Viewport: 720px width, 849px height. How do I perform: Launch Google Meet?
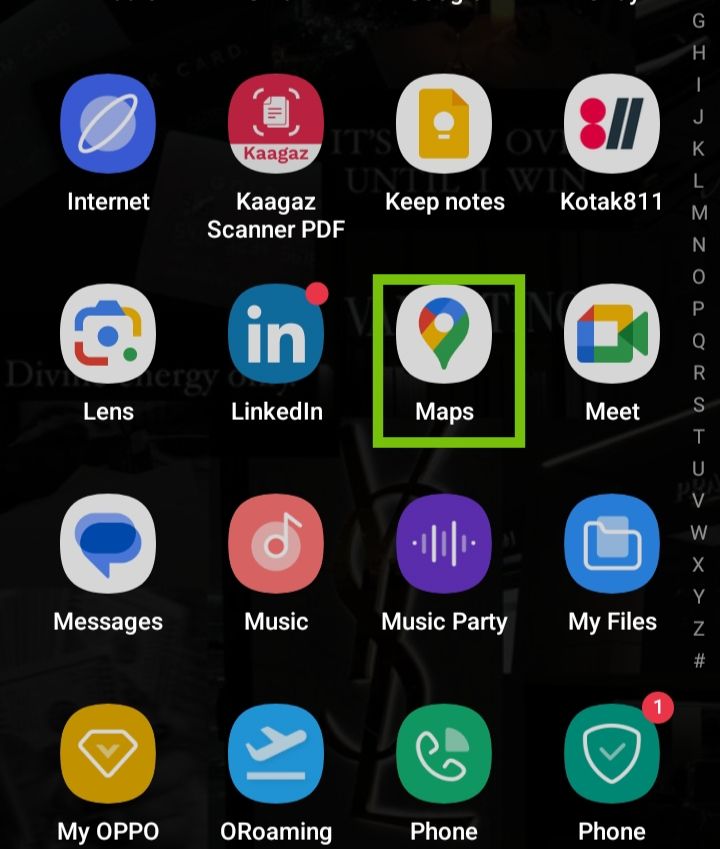[x=612, y=335]
